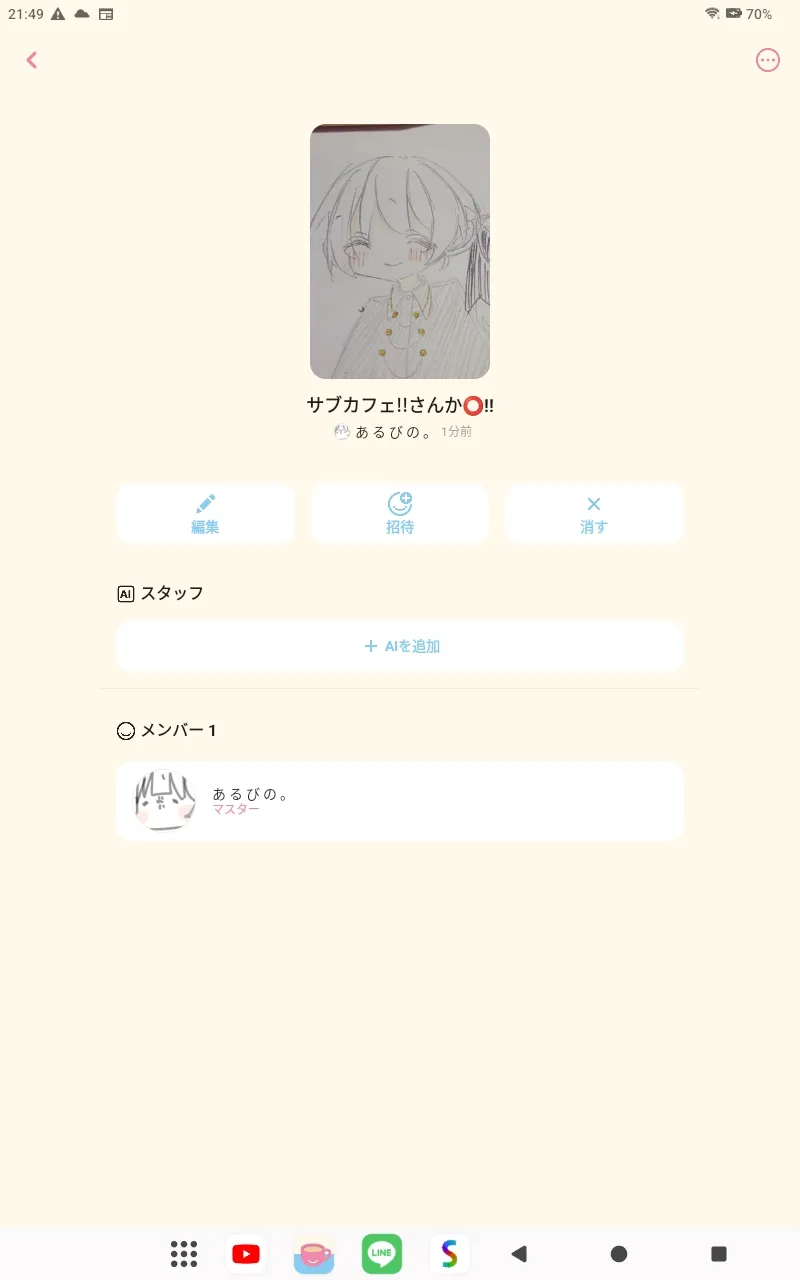Image resolution: width=800 pixels, height=1280 pixels.
Task: Open member あるびの。 row
Action: (400, 801)
